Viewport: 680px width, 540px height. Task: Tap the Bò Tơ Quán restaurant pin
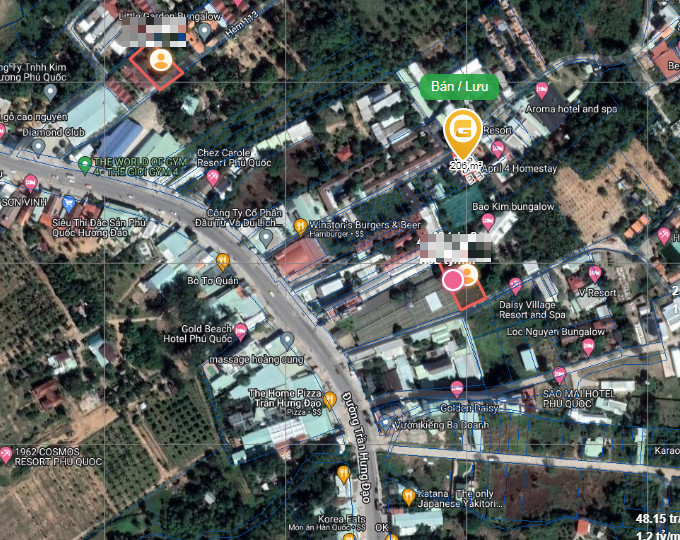(x=223, y=262)
